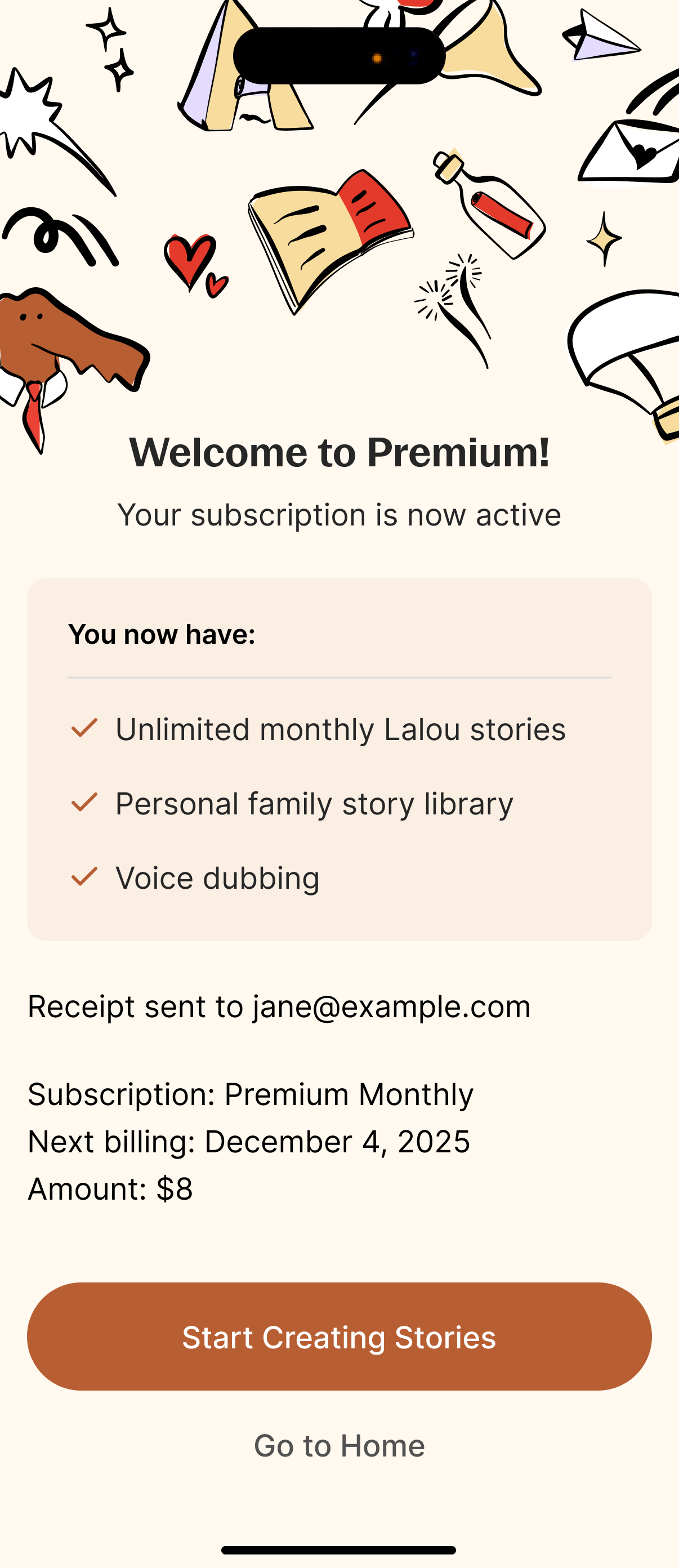Tap the Start Creating Stories button
Screen dimensions: 679x1568
click(339, 1337)
